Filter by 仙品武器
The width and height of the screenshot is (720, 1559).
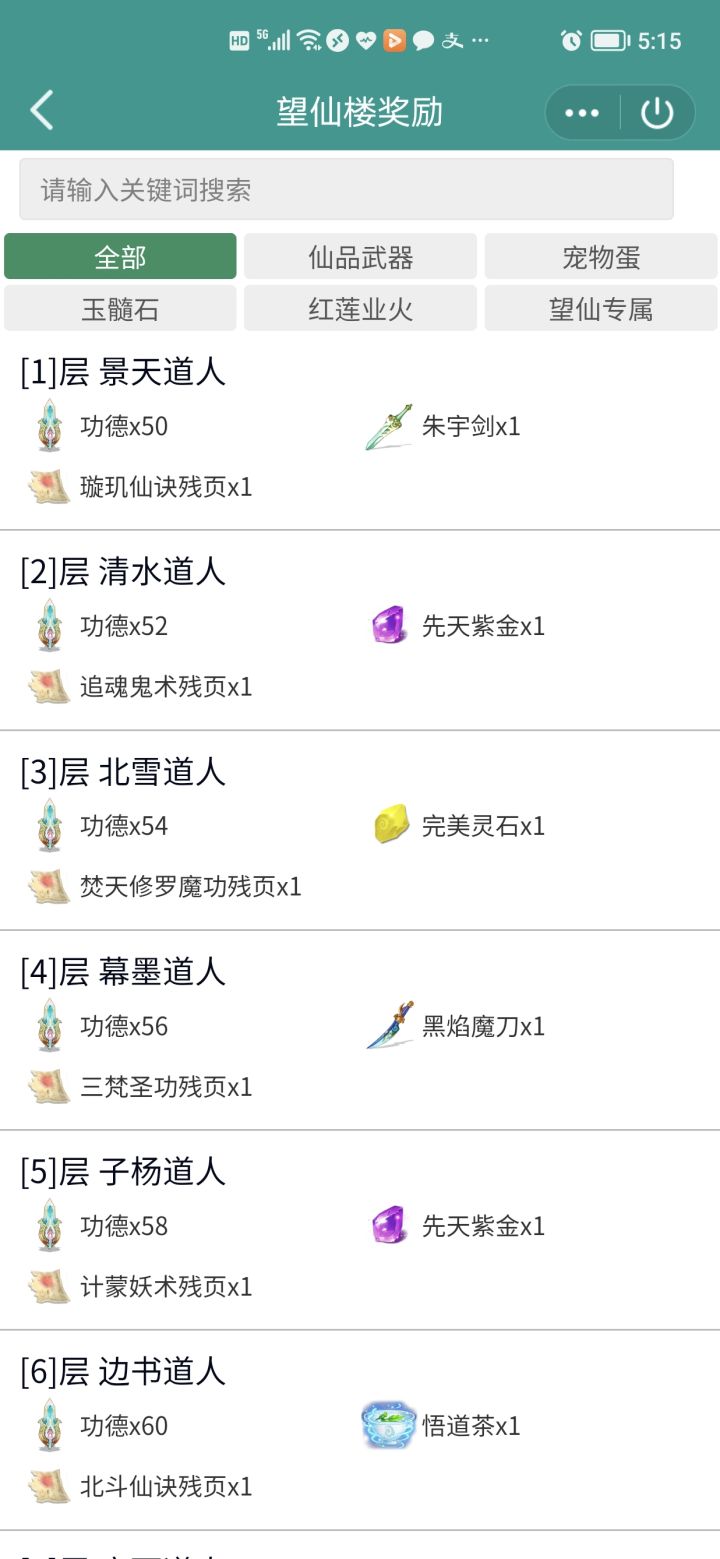(x=360, y=256)
